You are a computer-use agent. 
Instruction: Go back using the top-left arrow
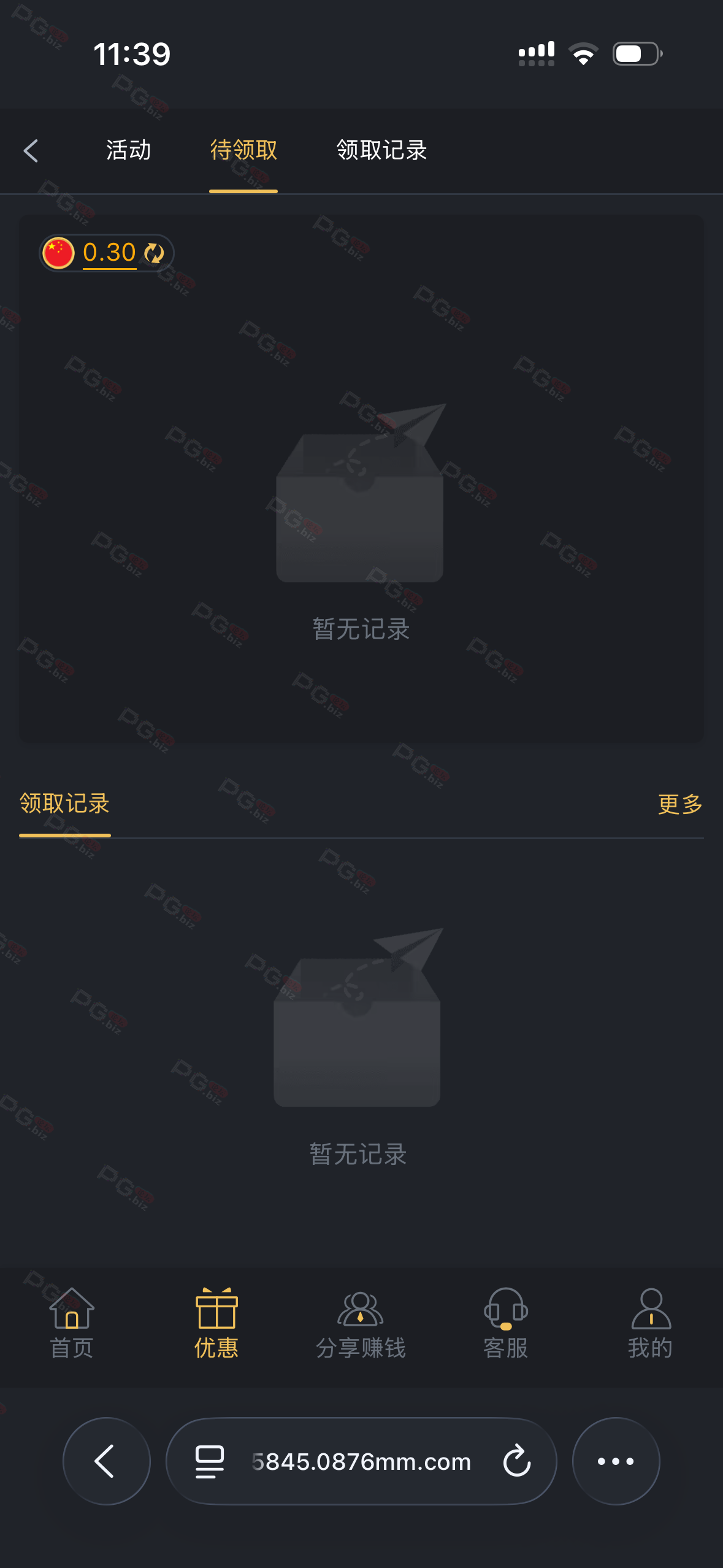[x=31, y=150]
